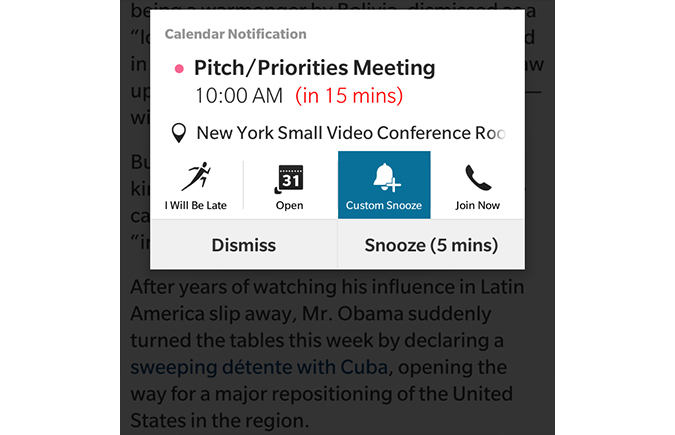Screen dimensions: 675x435
Task: Join the meeting call now
Action: (x=477, y=186)
